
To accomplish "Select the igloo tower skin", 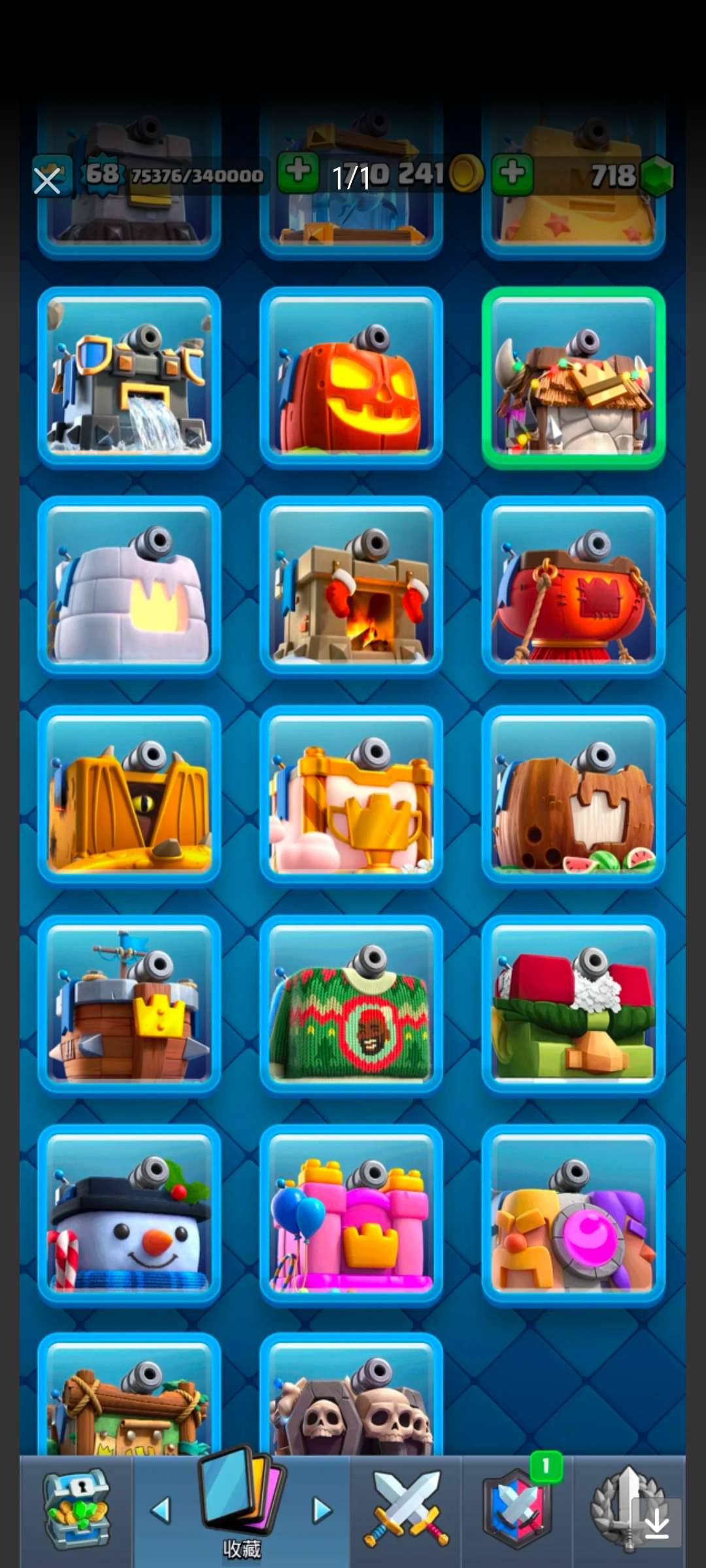I will [x=129, y=587].
